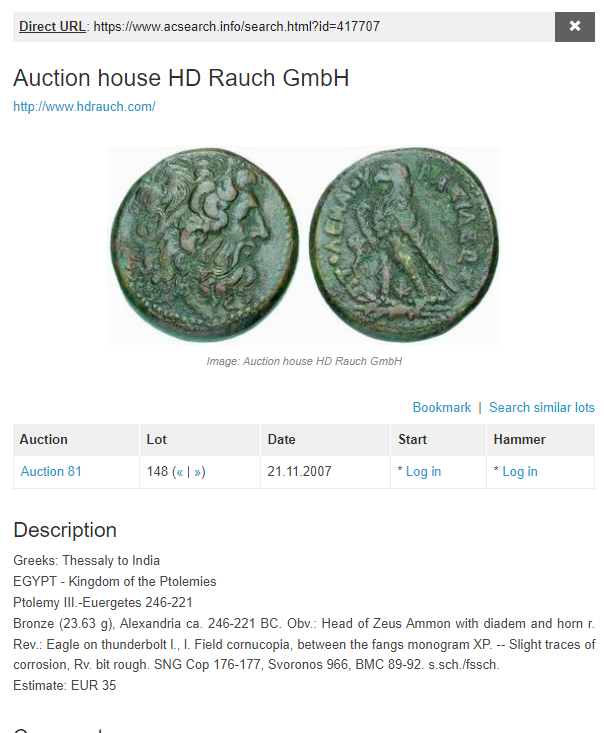Open Auction 81 link
The width and height of the screenshot is (604, 733).
(x=51, y=471)
